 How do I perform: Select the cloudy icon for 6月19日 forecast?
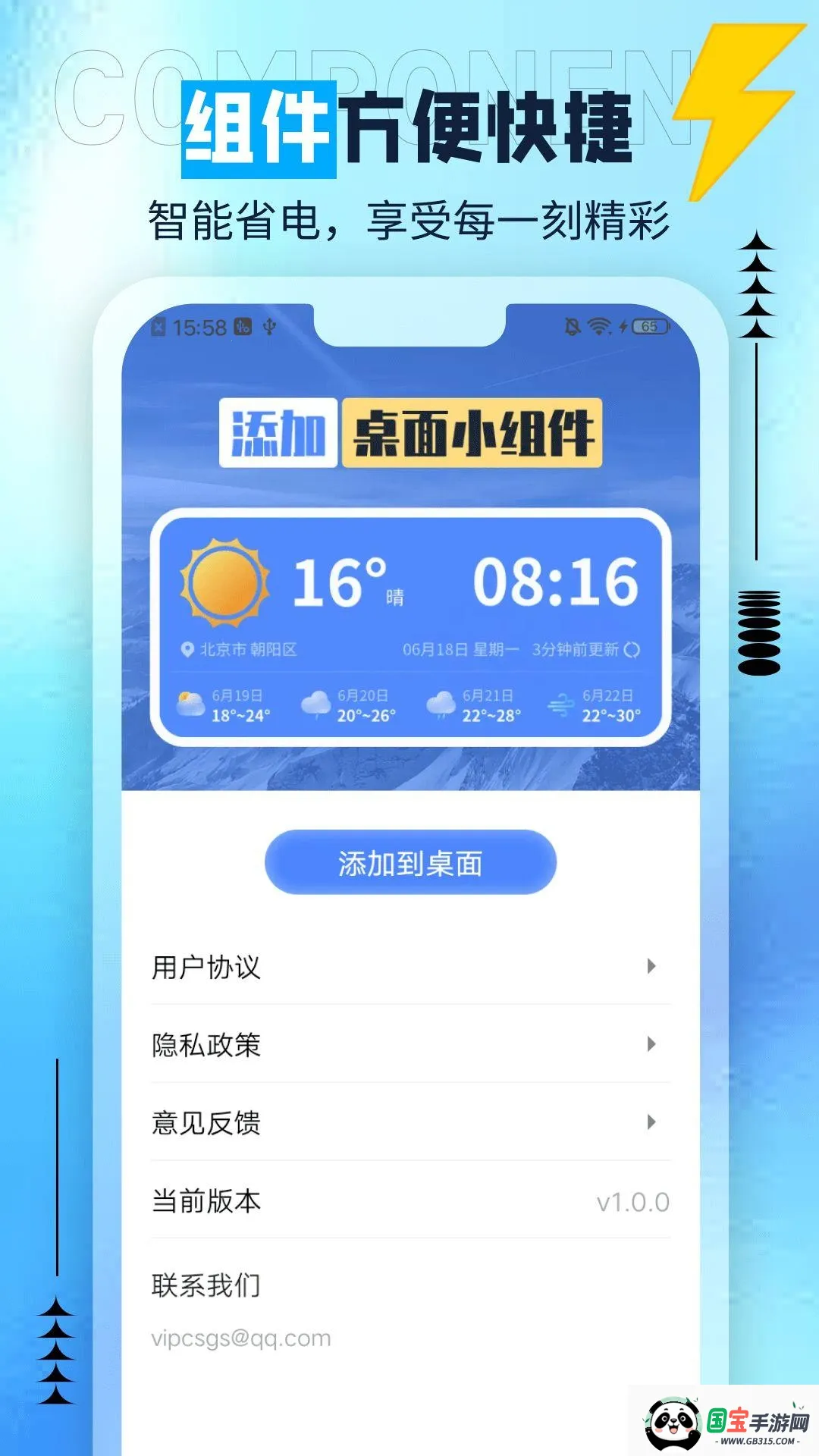pyautogui.click(x=190, y=702)
